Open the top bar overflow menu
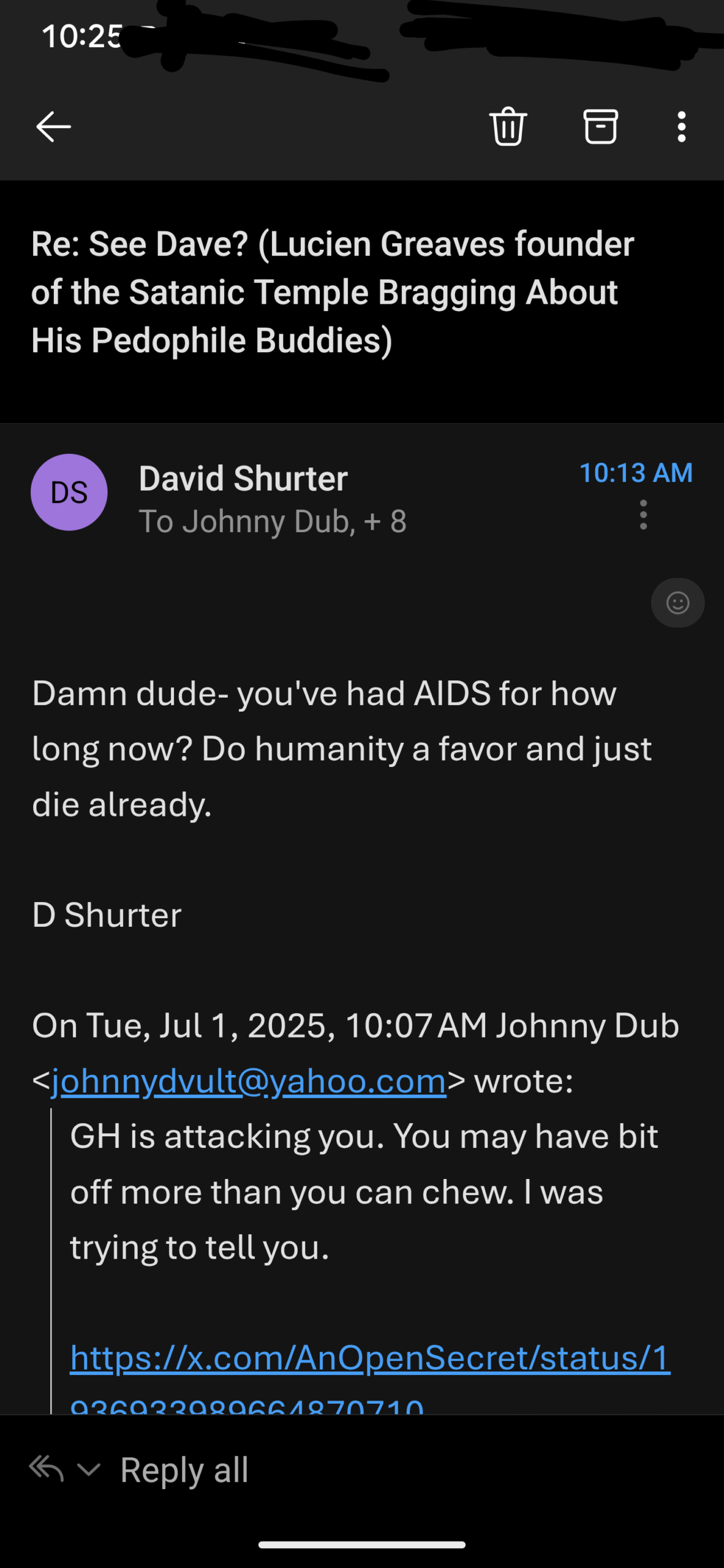This screenshot has height=1568, width=724. [681, 127]
